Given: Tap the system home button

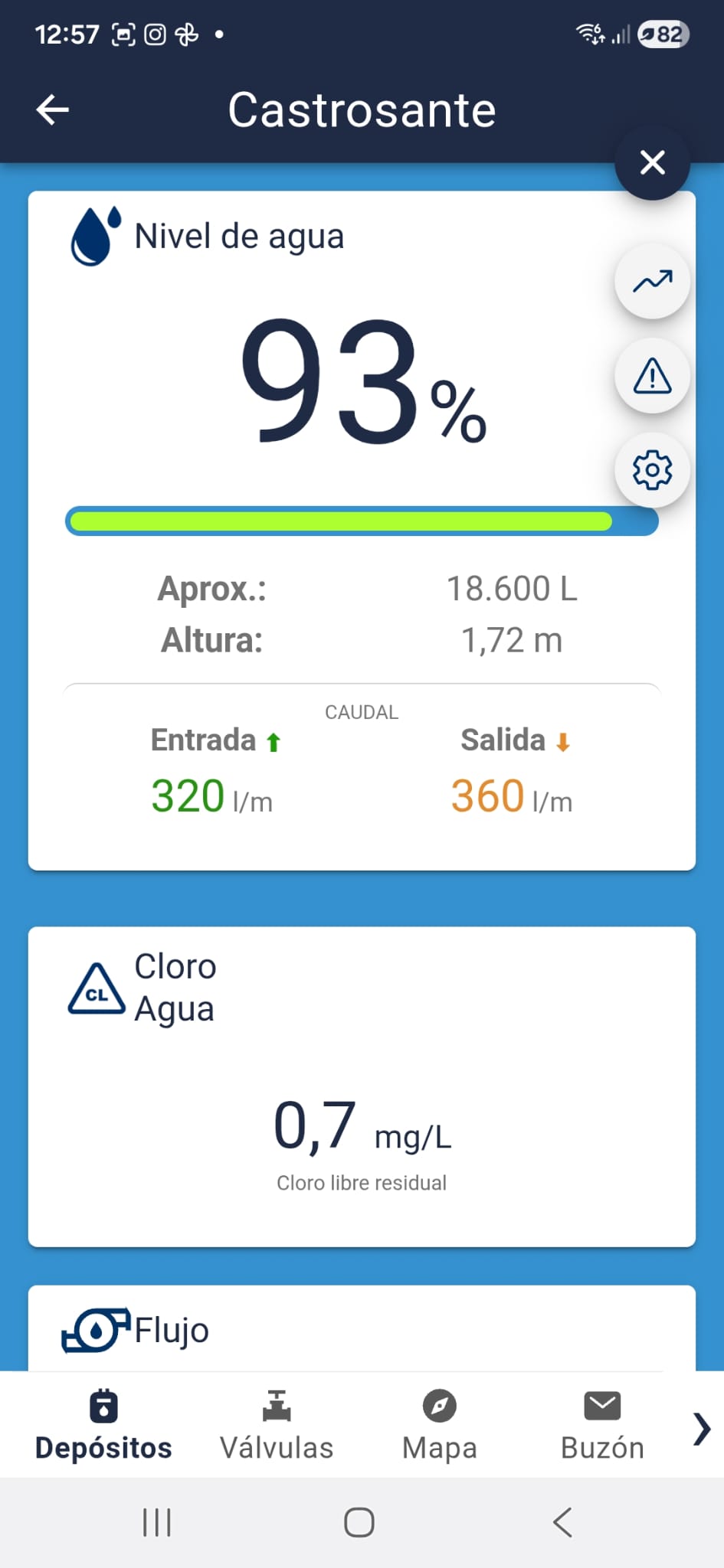Looking at the screenshot, I should (x=359, y=1522).
